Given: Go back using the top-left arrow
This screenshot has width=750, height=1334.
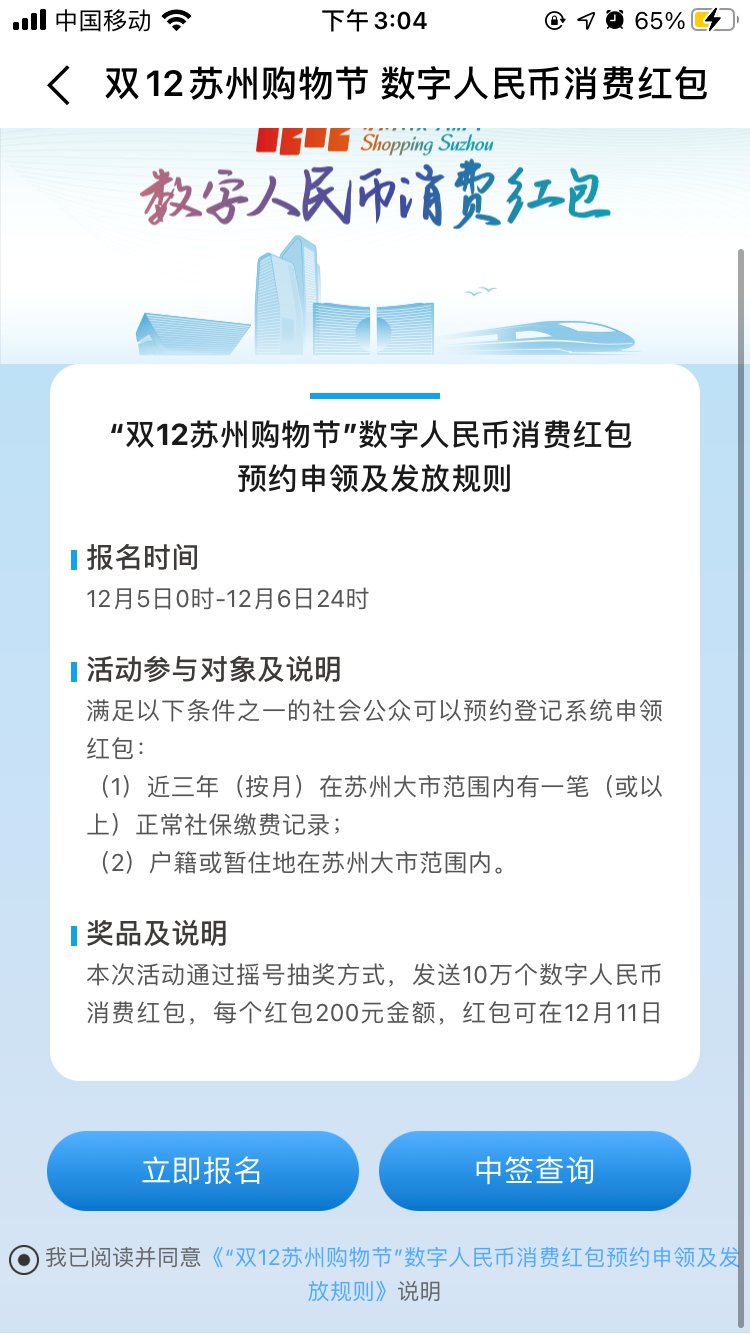Looking at the screenshot, I should pos(60,86).
